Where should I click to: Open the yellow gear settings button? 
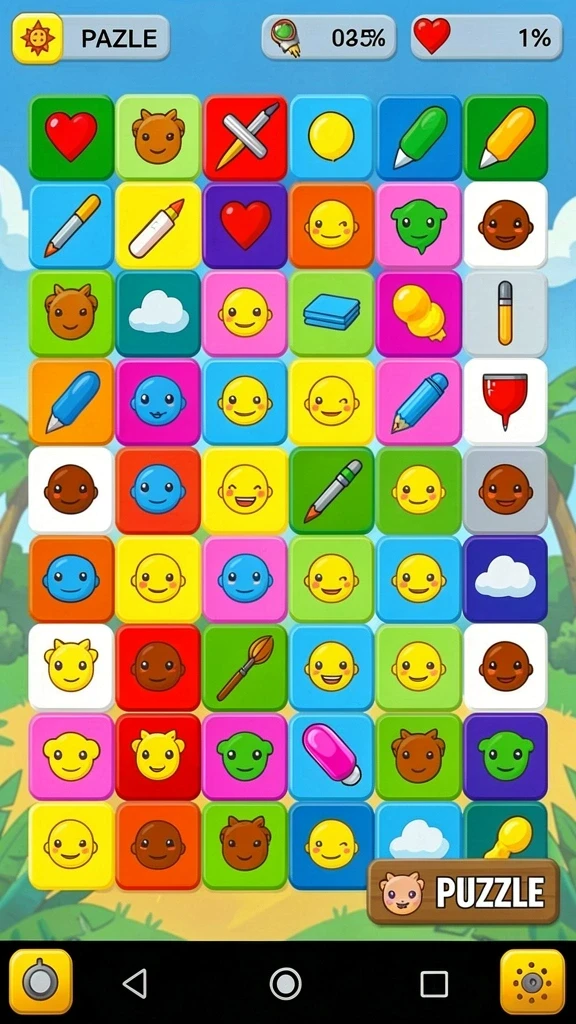coord(532,982)
